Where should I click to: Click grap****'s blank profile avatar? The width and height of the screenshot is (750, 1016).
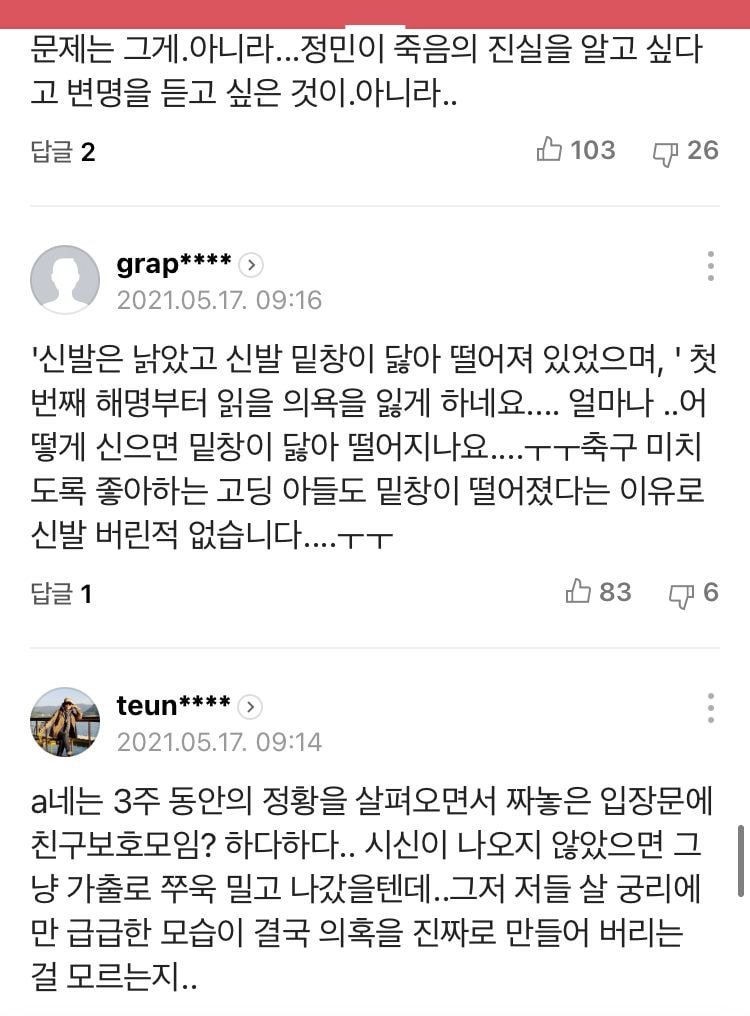coord(65,278)
